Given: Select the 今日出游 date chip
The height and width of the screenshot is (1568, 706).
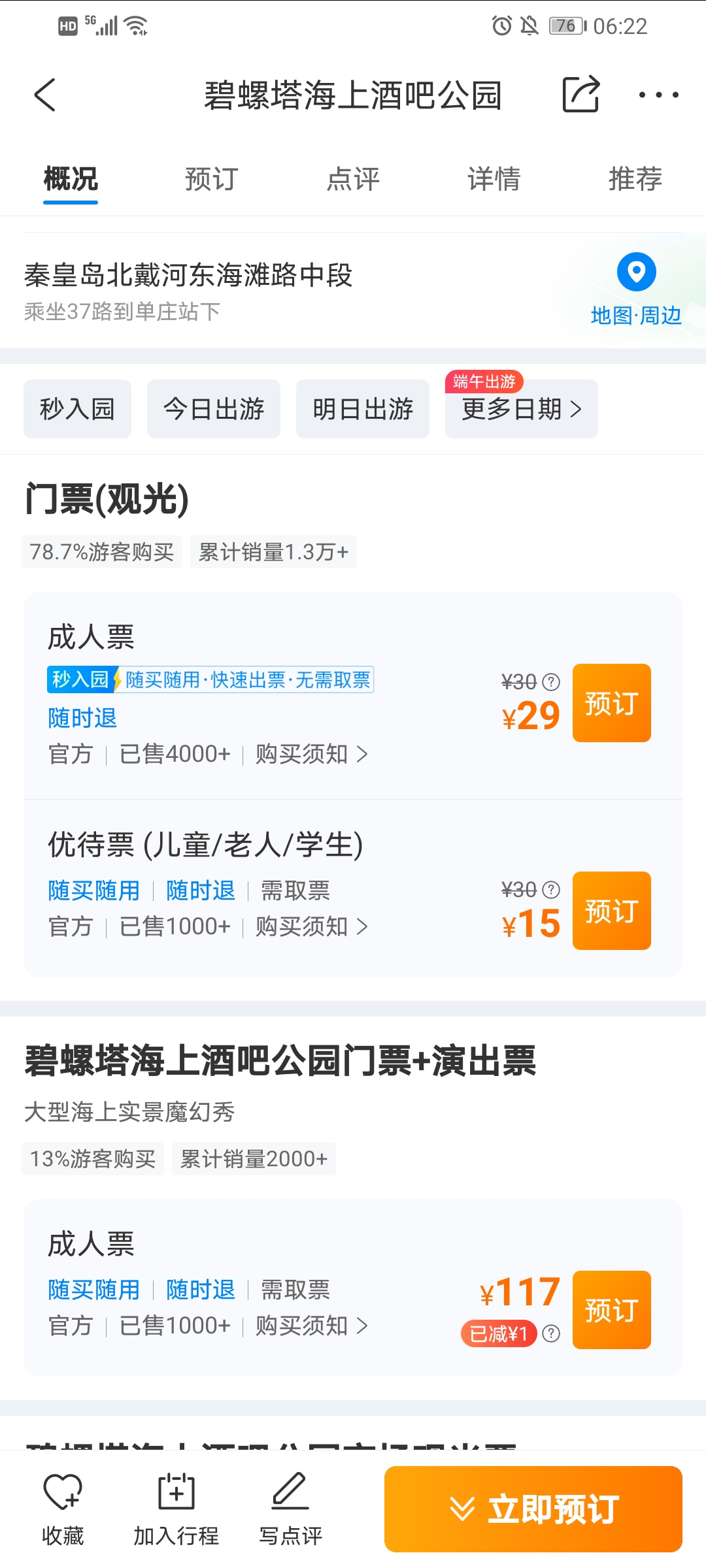Looking at the screenshot, I should click(x=214, y=409).
